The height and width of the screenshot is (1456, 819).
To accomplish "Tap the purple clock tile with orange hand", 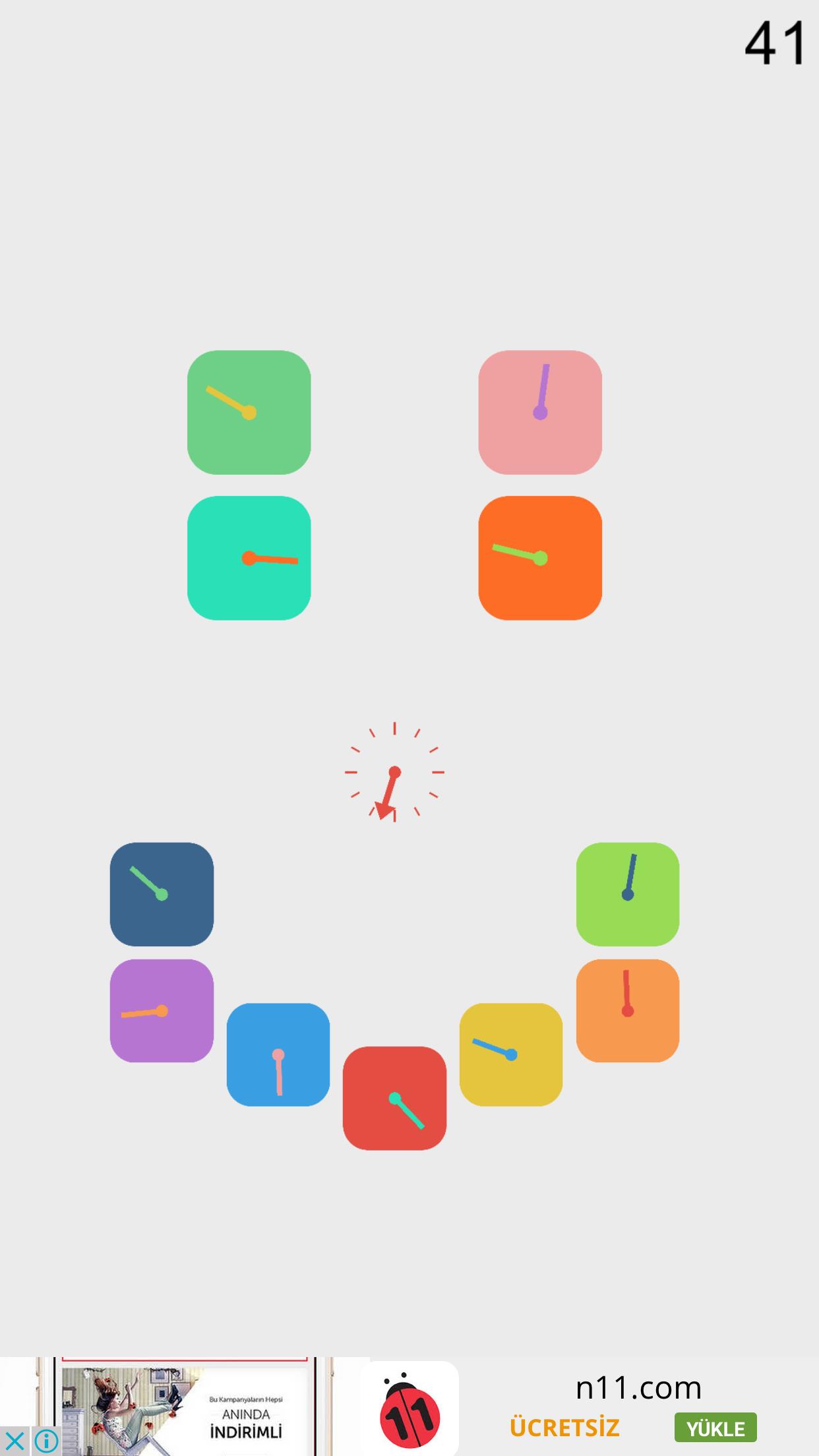I will pyautogui.click(x=162, y=1010).
